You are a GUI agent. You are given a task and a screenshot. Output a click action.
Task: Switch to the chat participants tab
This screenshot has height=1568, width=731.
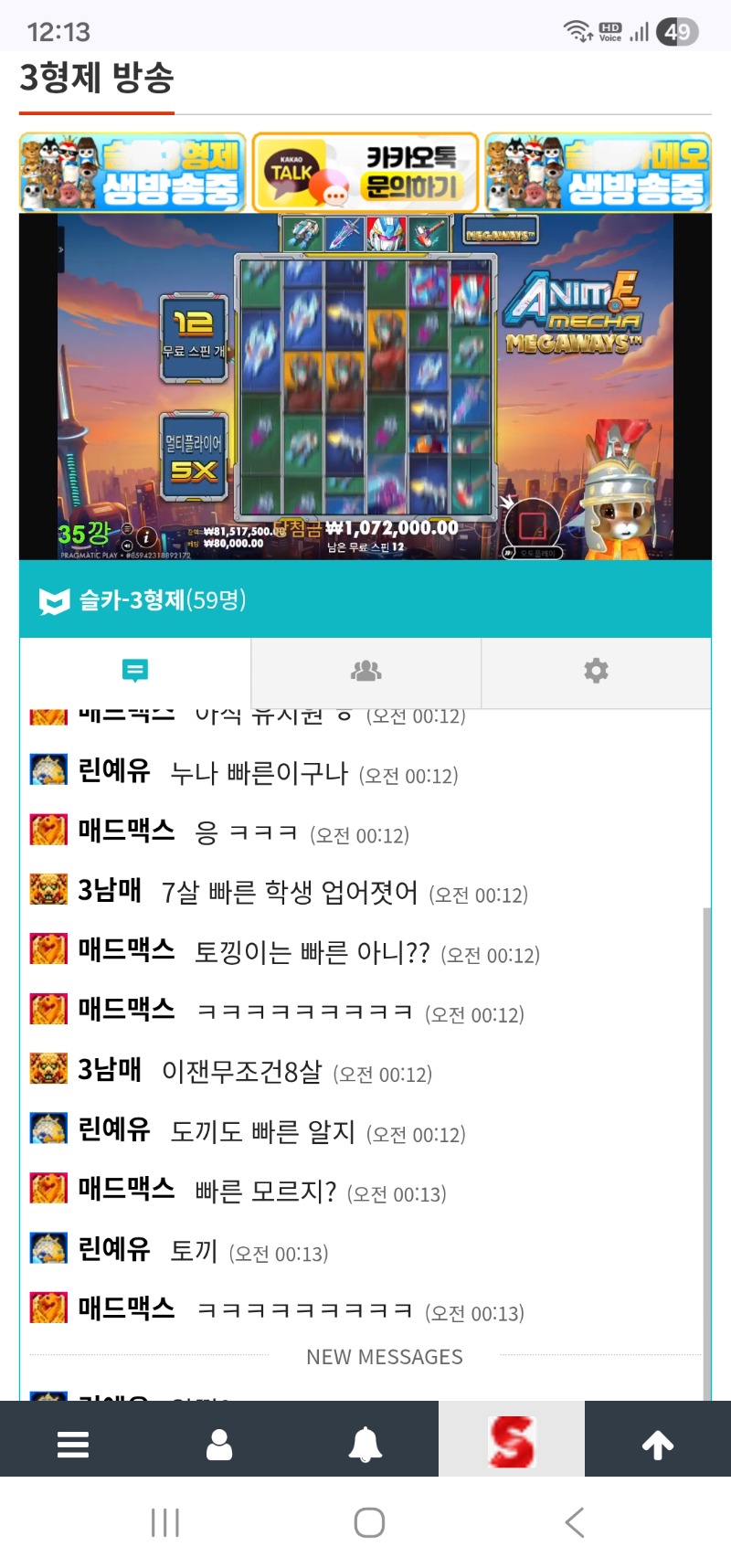click(x=365, y=672)
